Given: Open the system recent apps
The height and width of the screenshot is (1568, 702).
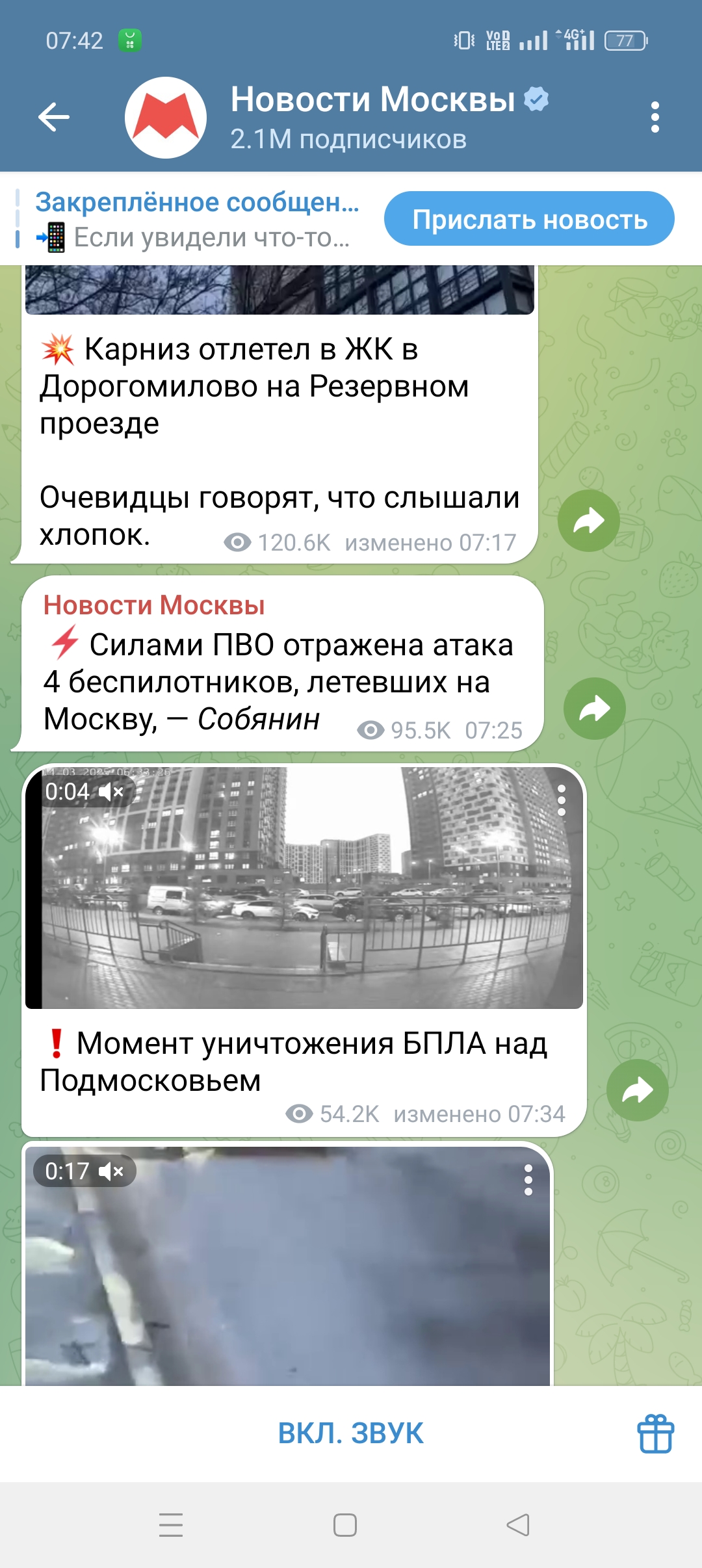Looking at the screenshot, I should (171, 1524).
